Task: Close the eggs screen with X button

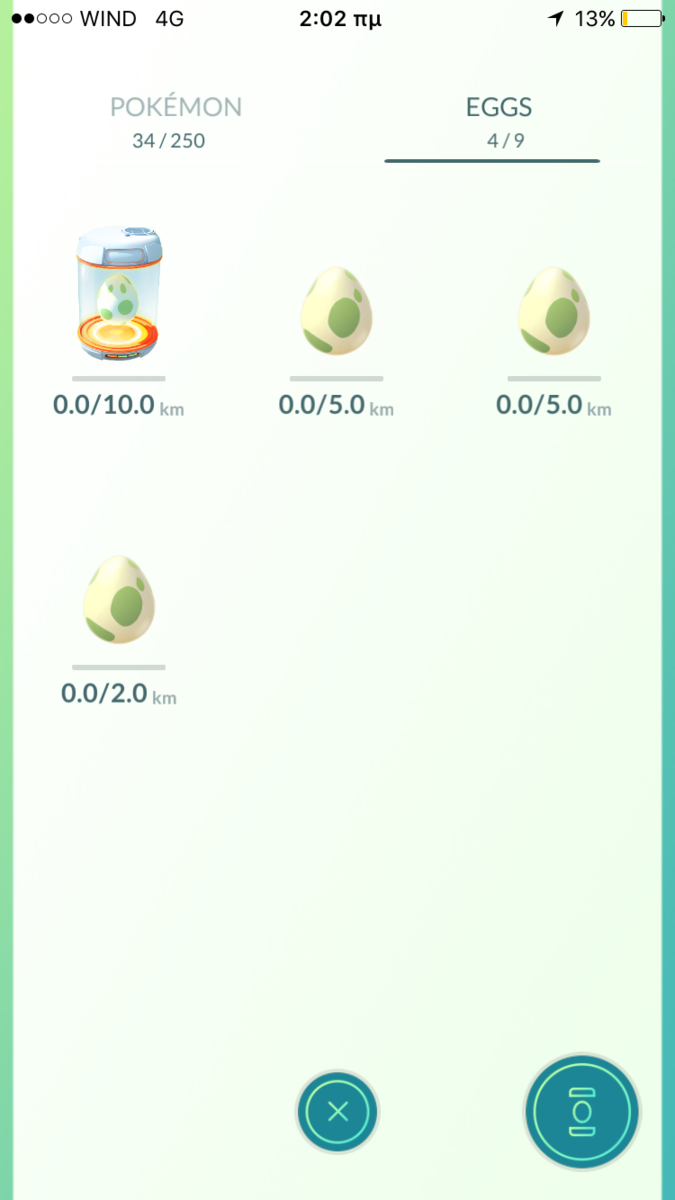Action: 338,1111
